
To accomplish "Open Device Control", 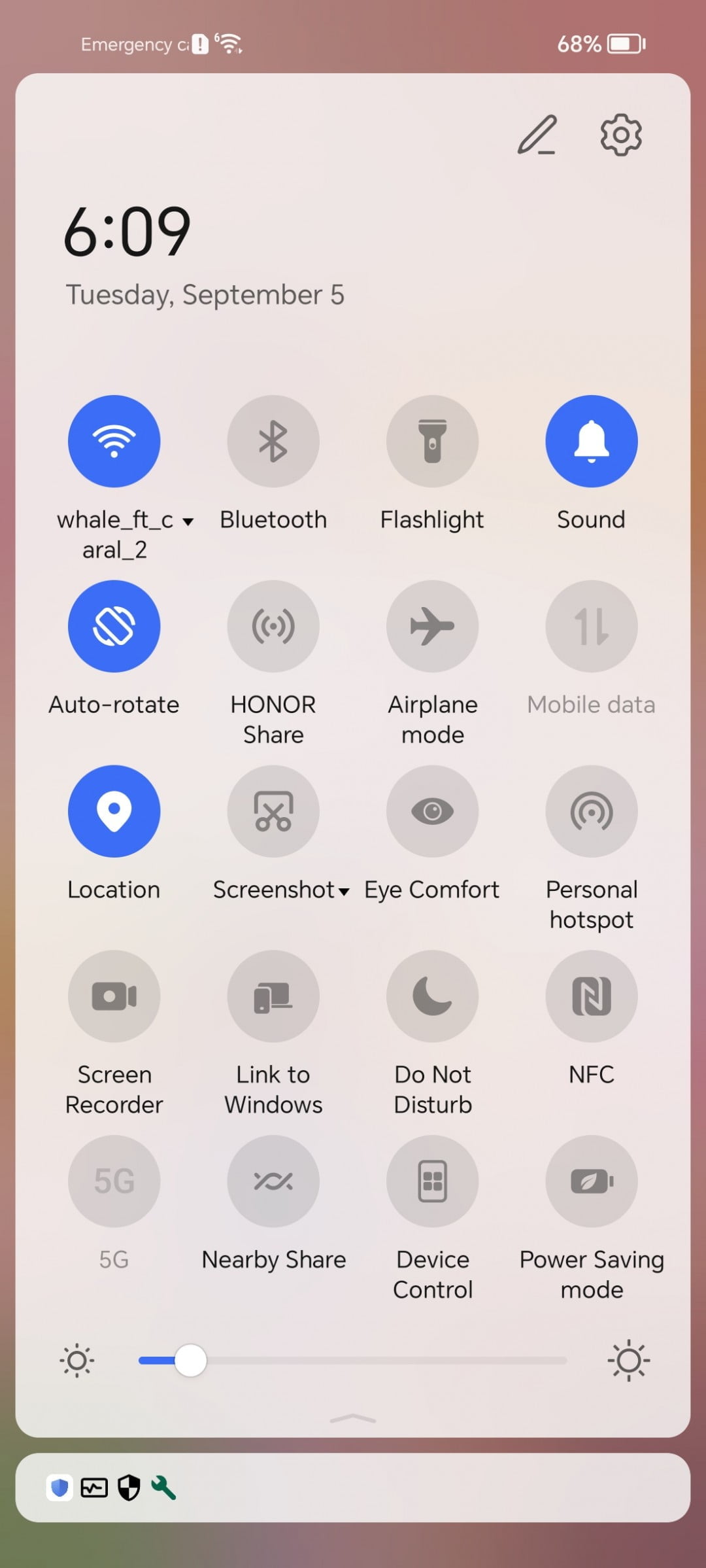I will tap(432, 1181).
